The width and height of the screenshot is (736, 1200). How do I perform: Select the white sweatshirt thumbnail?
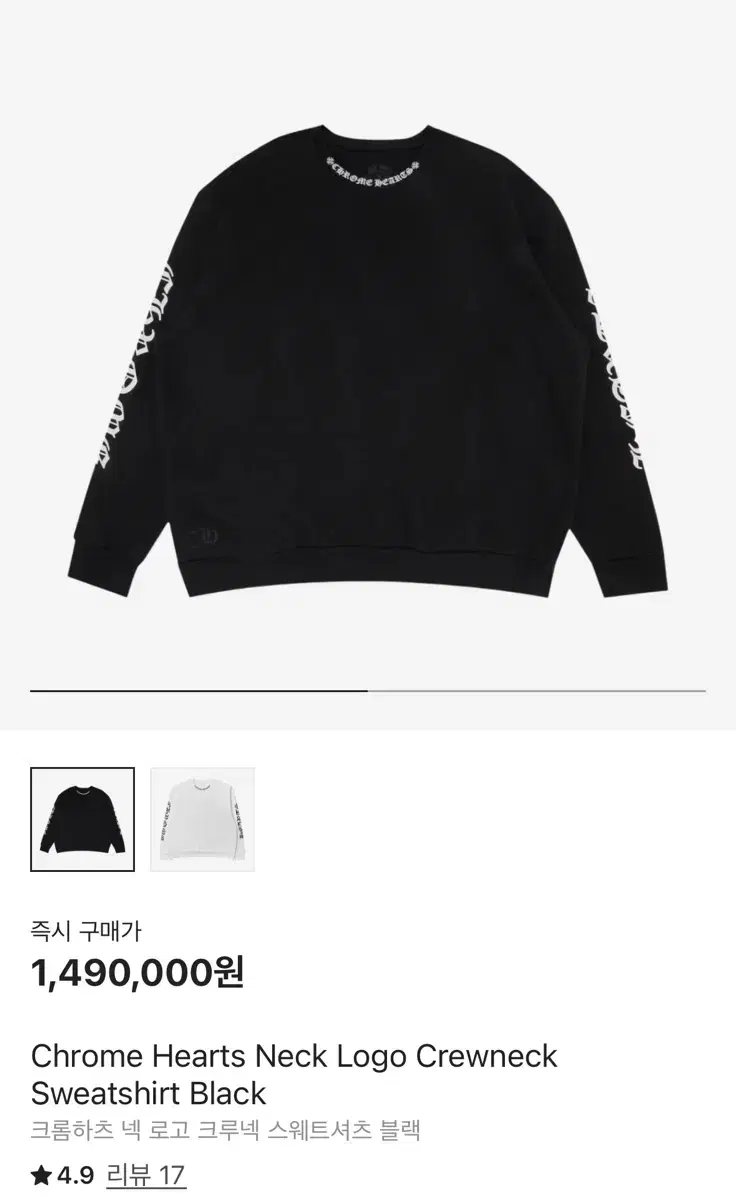[x=200, y=817]
